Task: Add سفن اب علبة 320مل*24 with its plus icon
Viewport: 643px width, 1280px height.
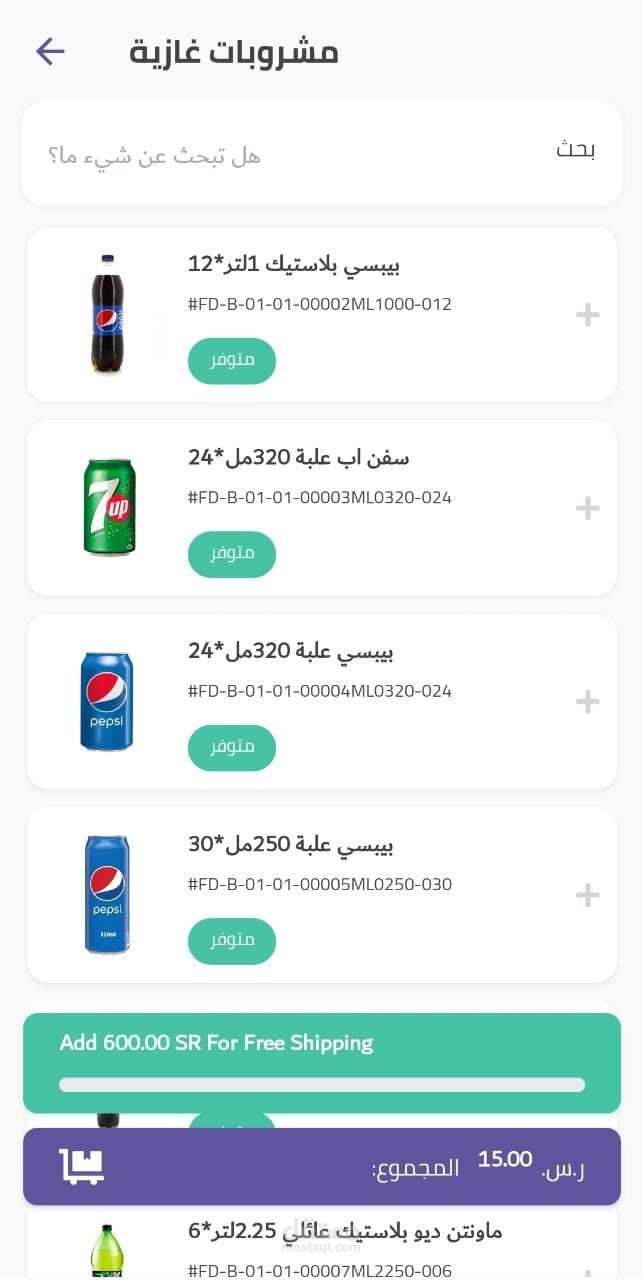Action: tap(587, 508)
